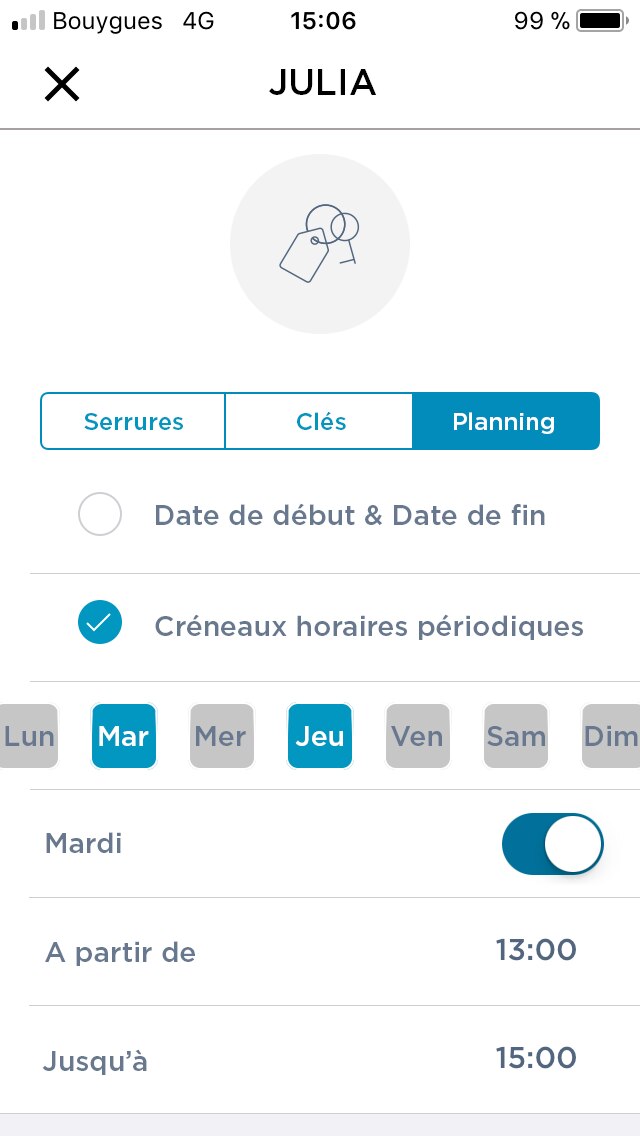Select the Ven day chip
The height and width of the screenshot is (1136, 640).
click(417, 736)
